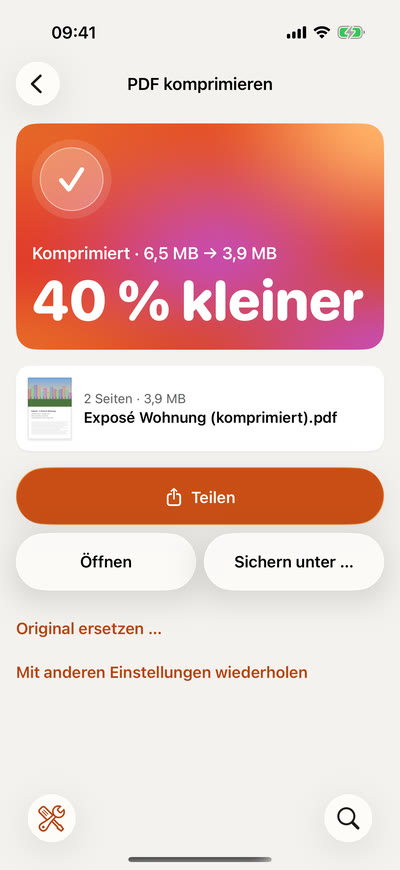
Task: Open search with the magnifier button
Action: tap(348, 818)
